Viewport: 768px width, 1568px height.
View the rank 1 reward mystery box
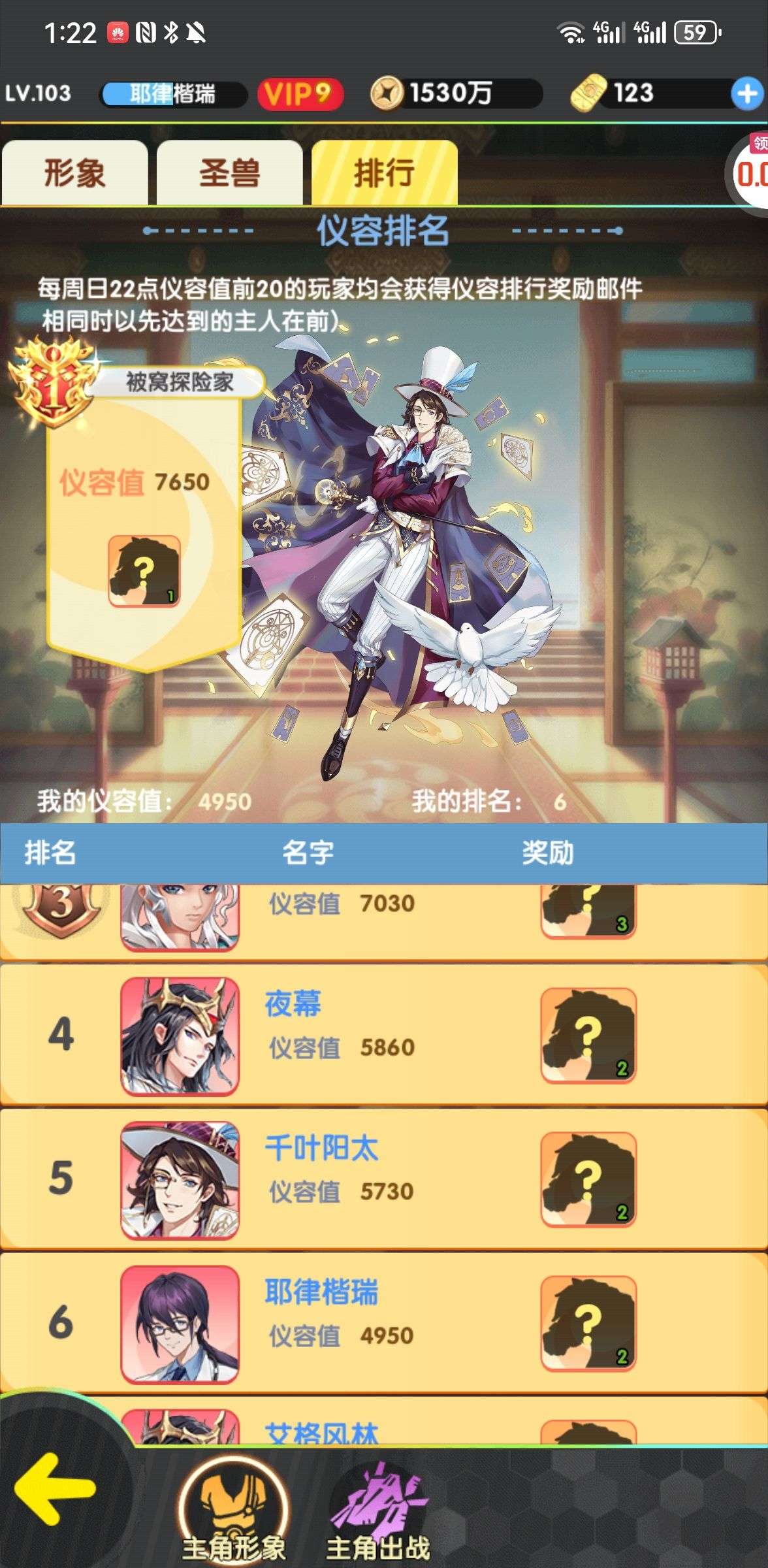144,571
